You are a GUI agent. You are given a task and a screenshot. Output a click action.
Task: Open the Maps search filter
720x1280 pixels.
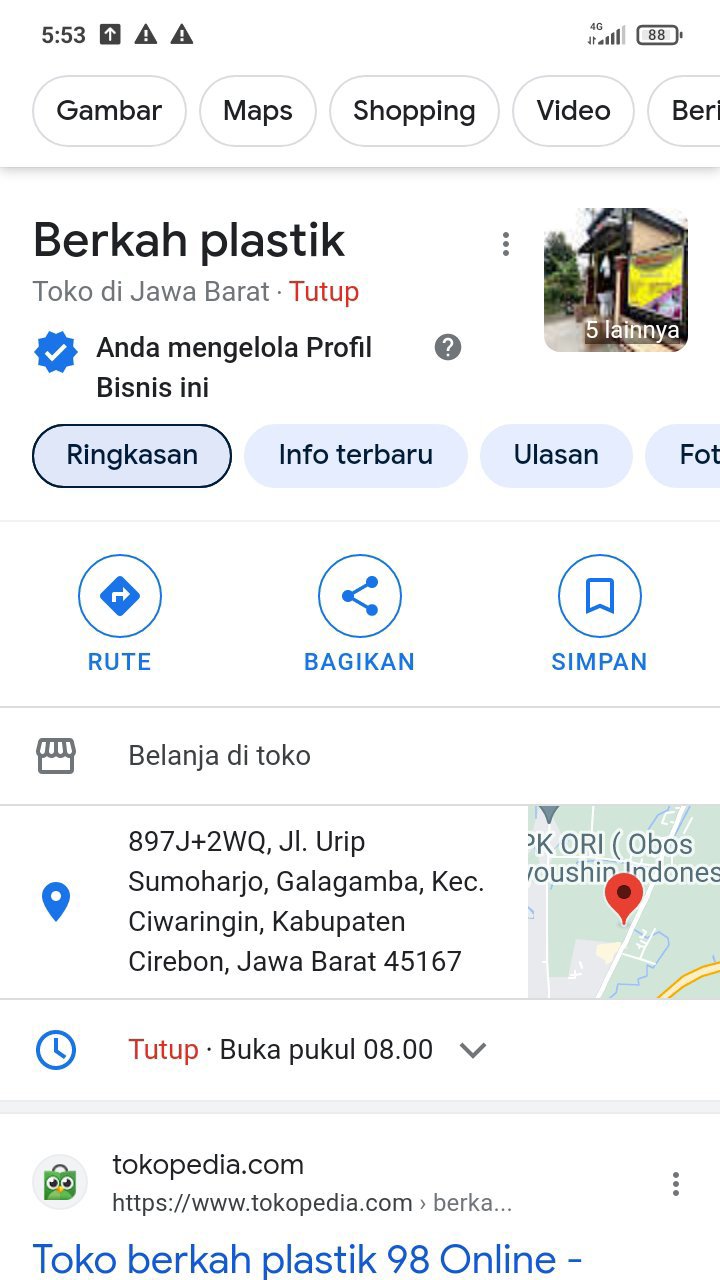(x=258, y=111)
